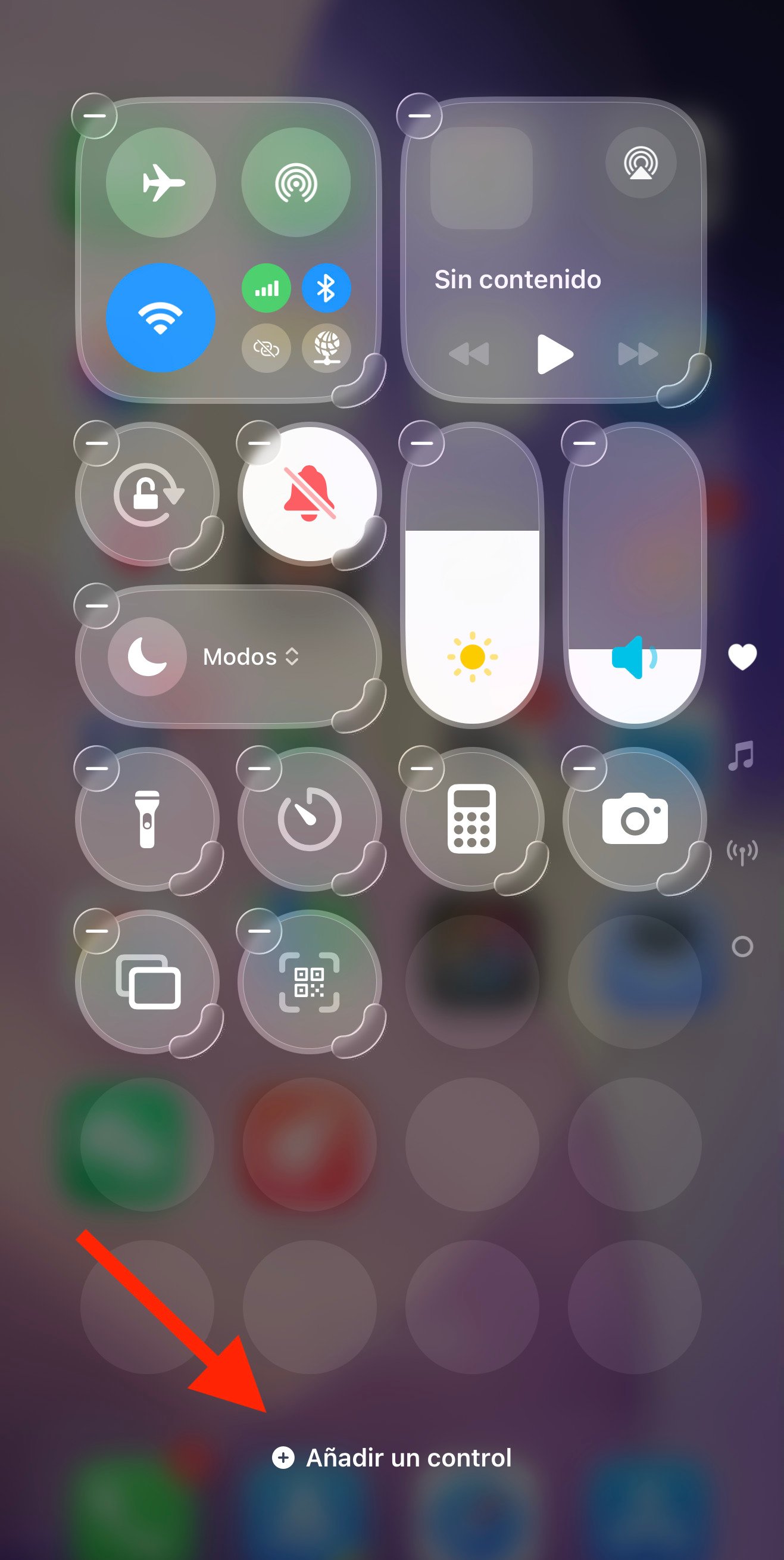
Task: Toggle the Wi-Fi button
Action: pos(161,317)
